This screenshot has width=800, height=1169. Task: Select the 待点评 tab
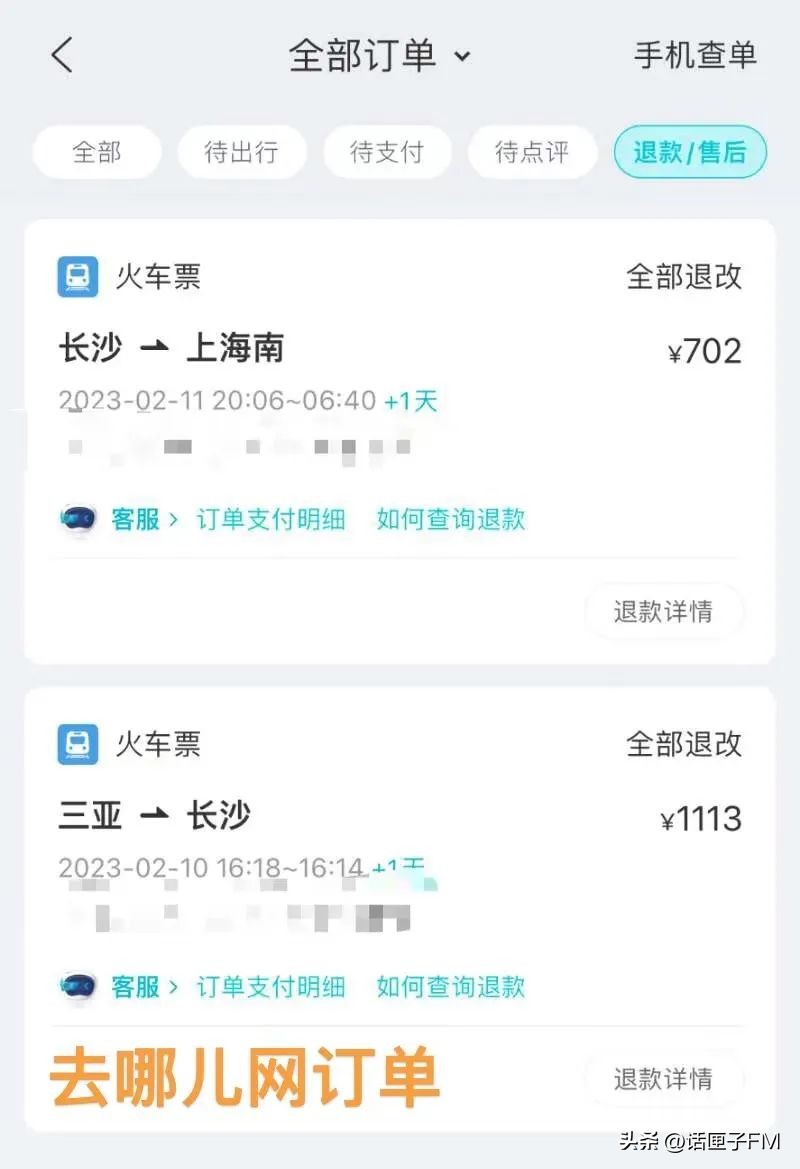tap(532, 151)
